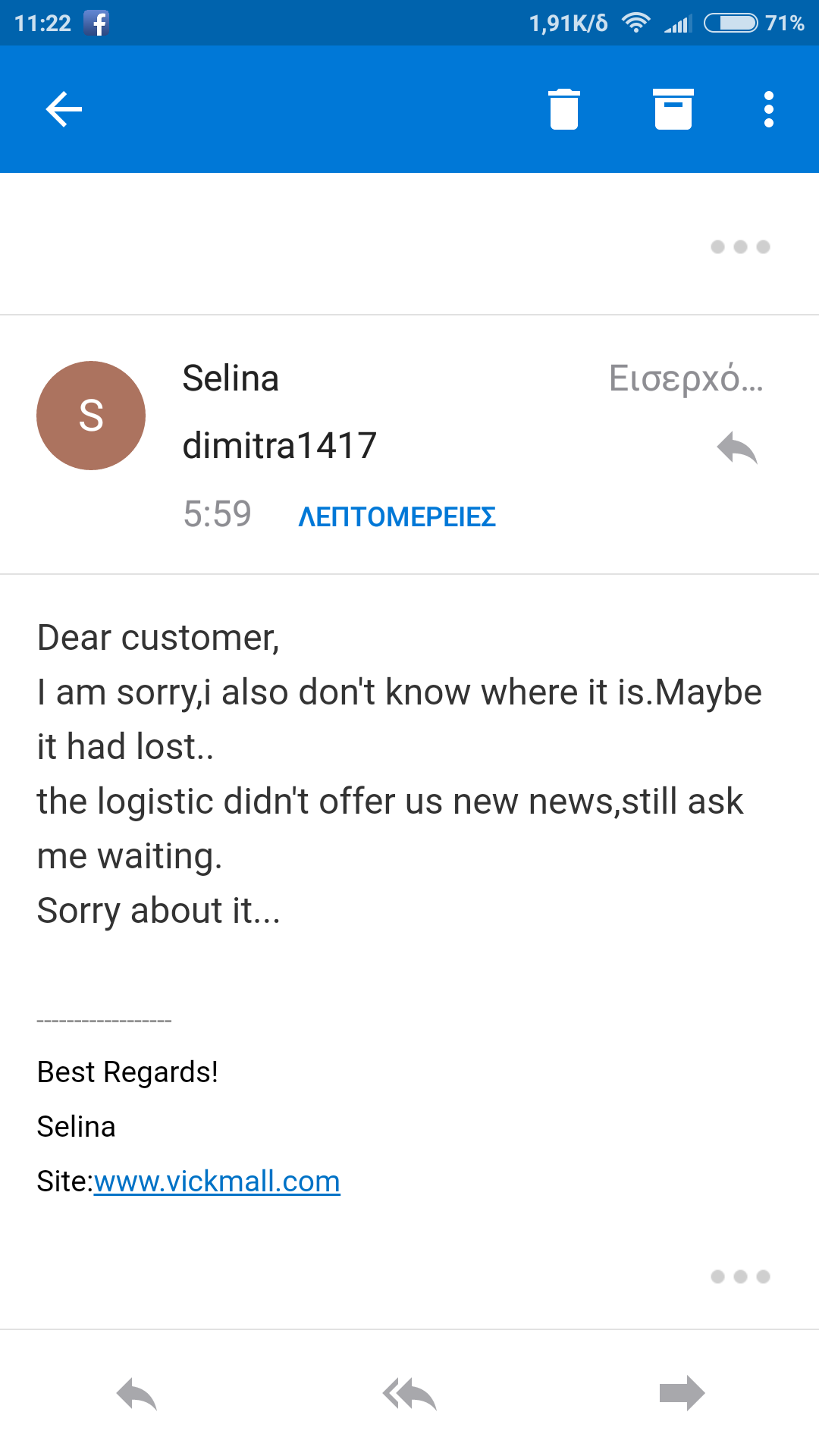Delete this email with the trash icon

click(x=563, y=109)
